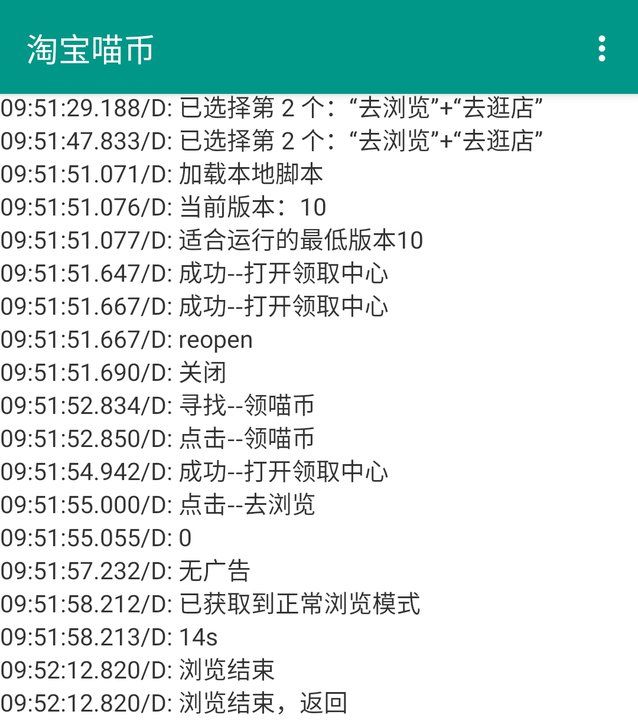The height and width of the screenshot is (721, 638).
Task: Open the overflow menu in the app bar
Action: click(x=601, y=48)
